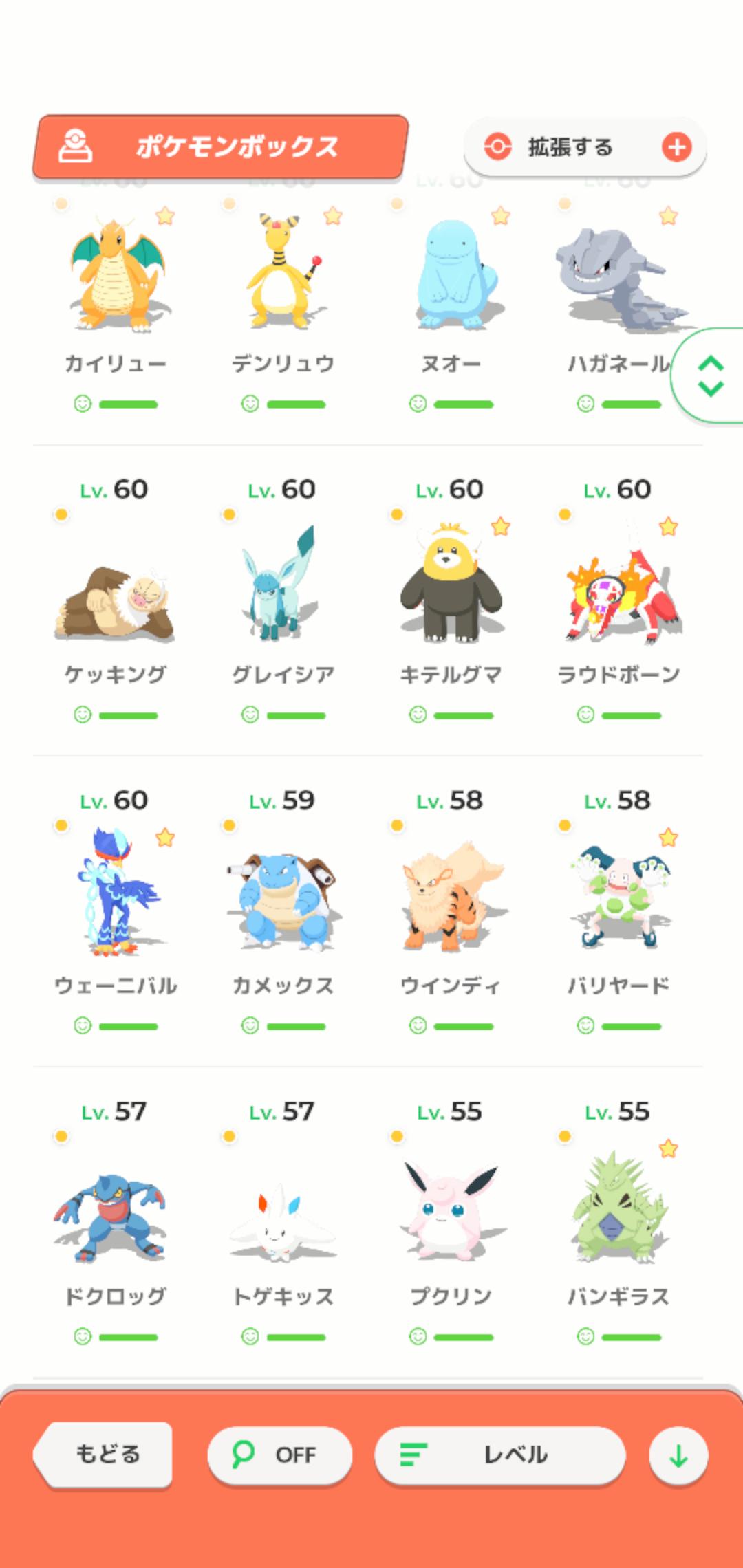
Task: Toggle the search filter OFF button
Action: [x=279, y=1455]
